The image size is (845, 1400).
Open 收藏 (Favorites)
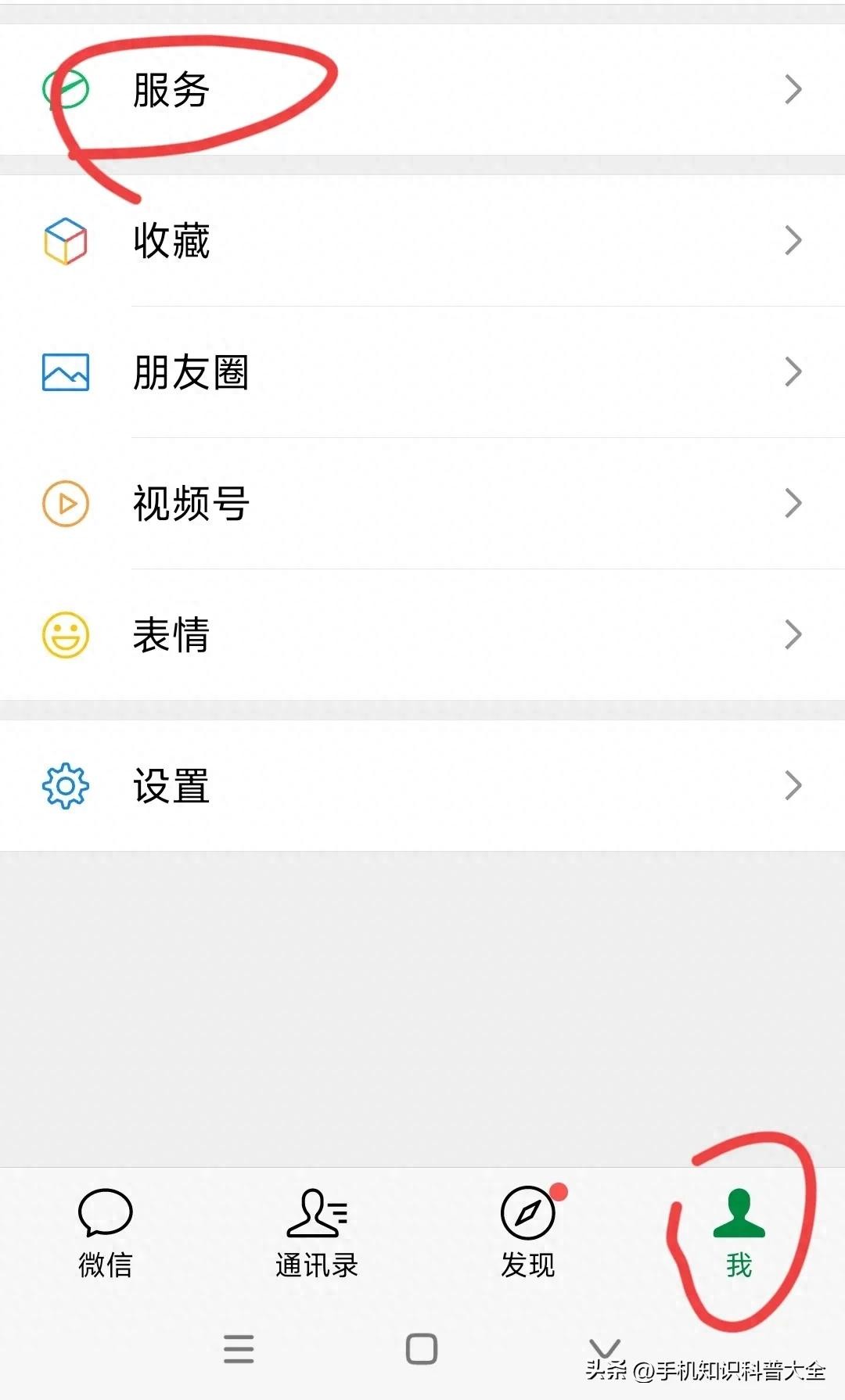pos(422,240)
